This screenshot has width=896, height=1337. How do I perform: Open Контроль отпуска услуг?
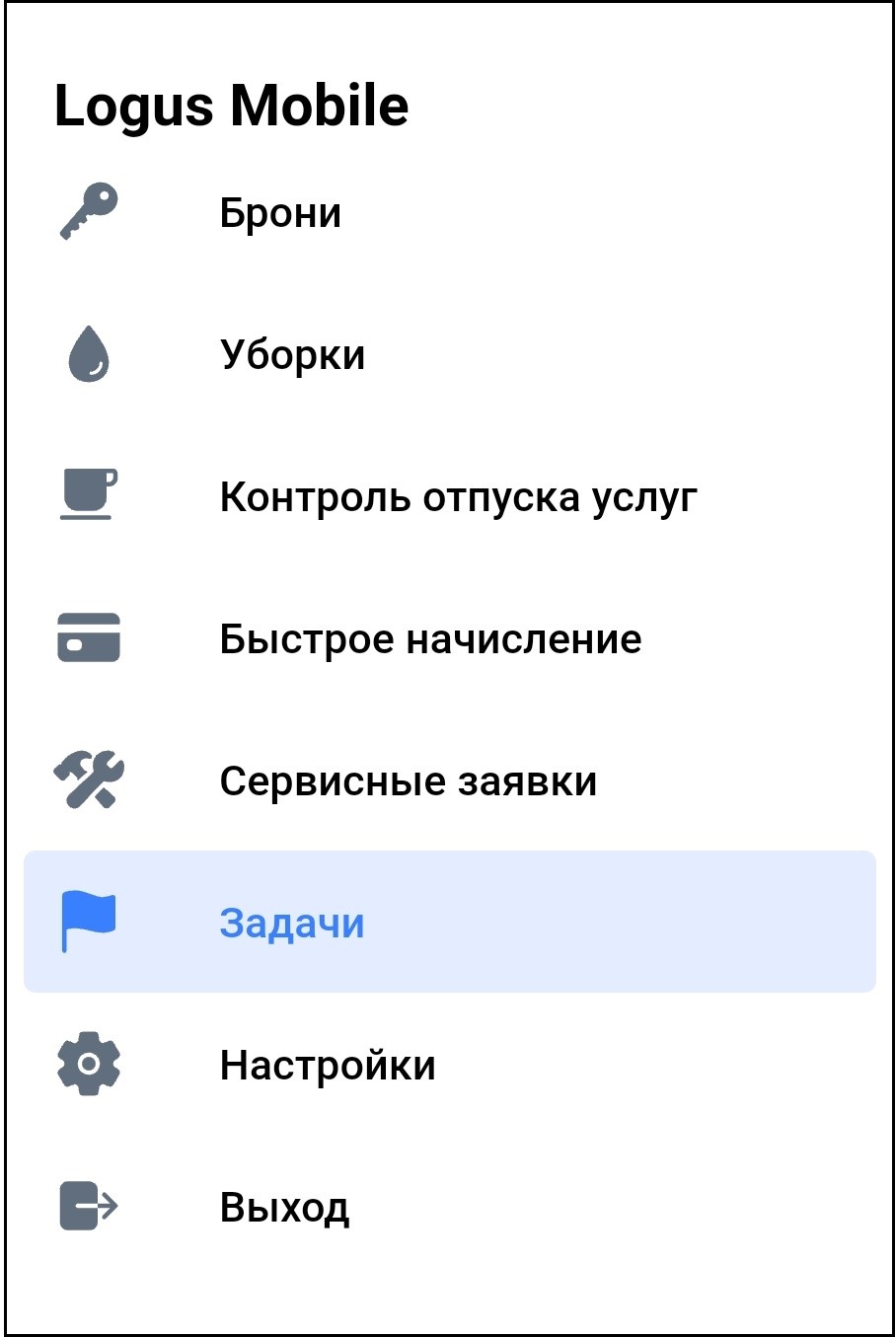coord(458,496)
